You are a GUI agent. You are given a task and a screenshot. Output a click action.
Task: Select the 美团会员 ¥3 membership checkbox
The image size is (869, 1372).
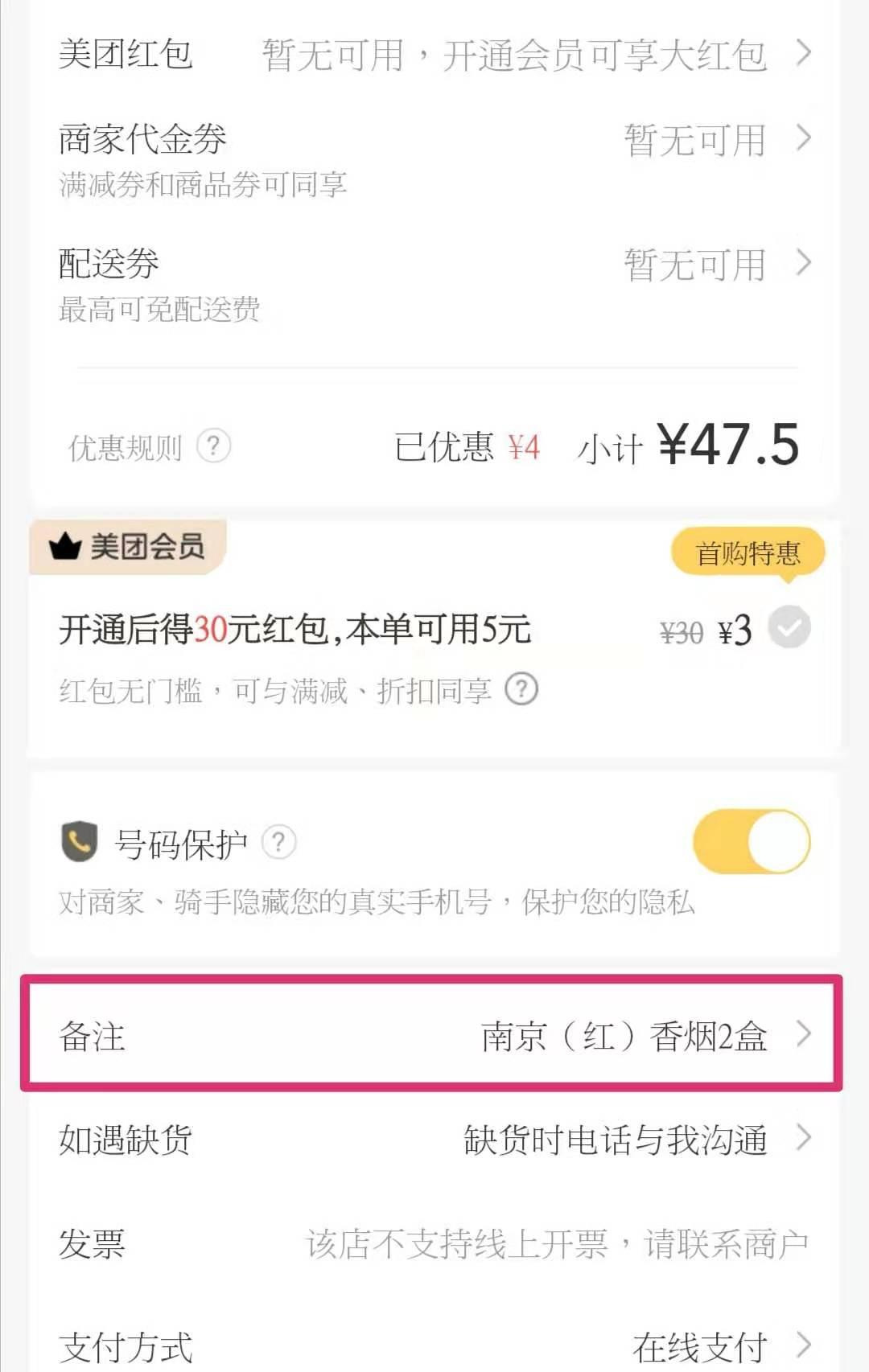click(789, 628)
